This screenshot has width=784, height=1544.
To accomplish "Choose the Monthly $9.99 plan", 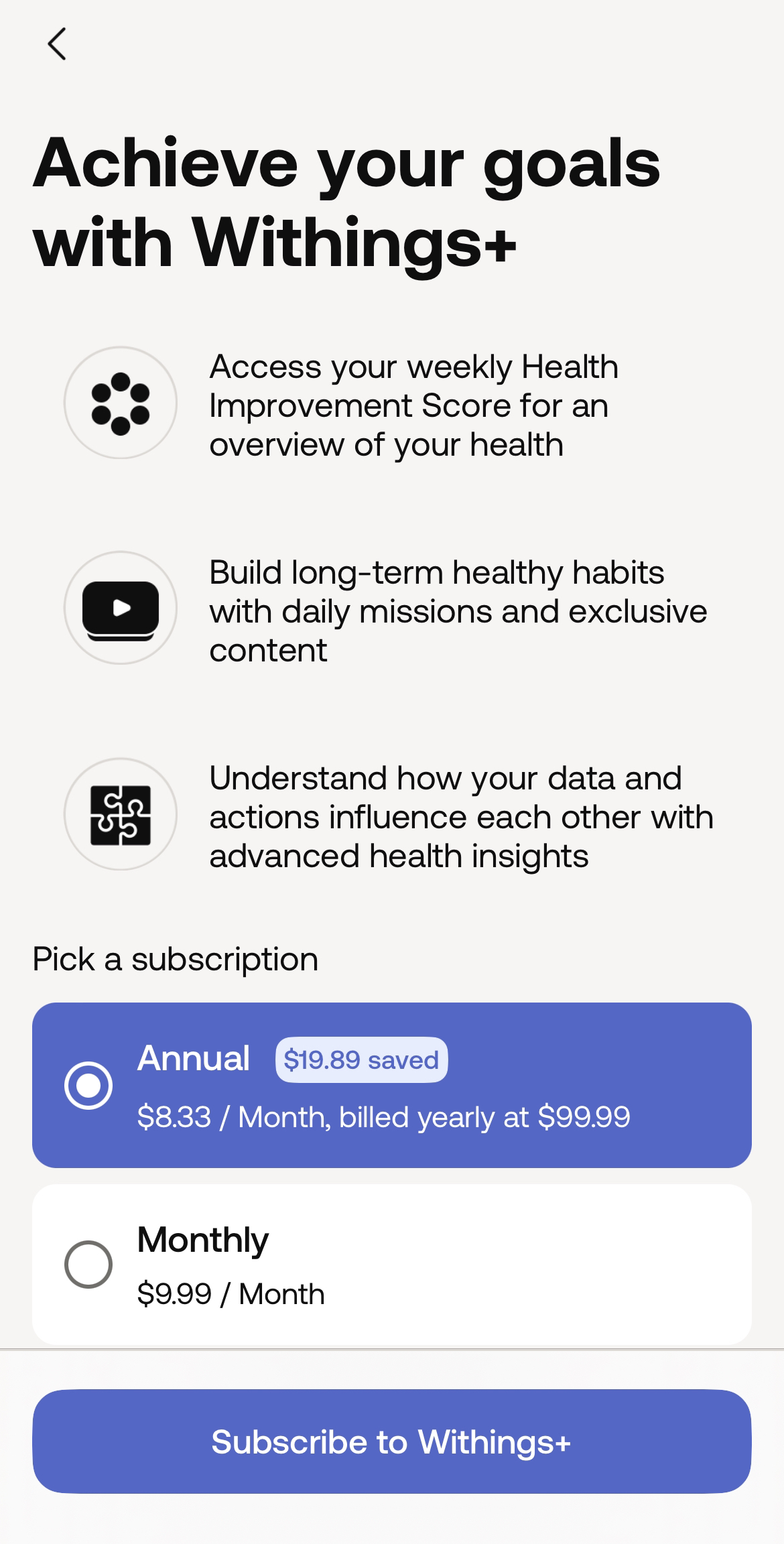I will pos(391,1265).
